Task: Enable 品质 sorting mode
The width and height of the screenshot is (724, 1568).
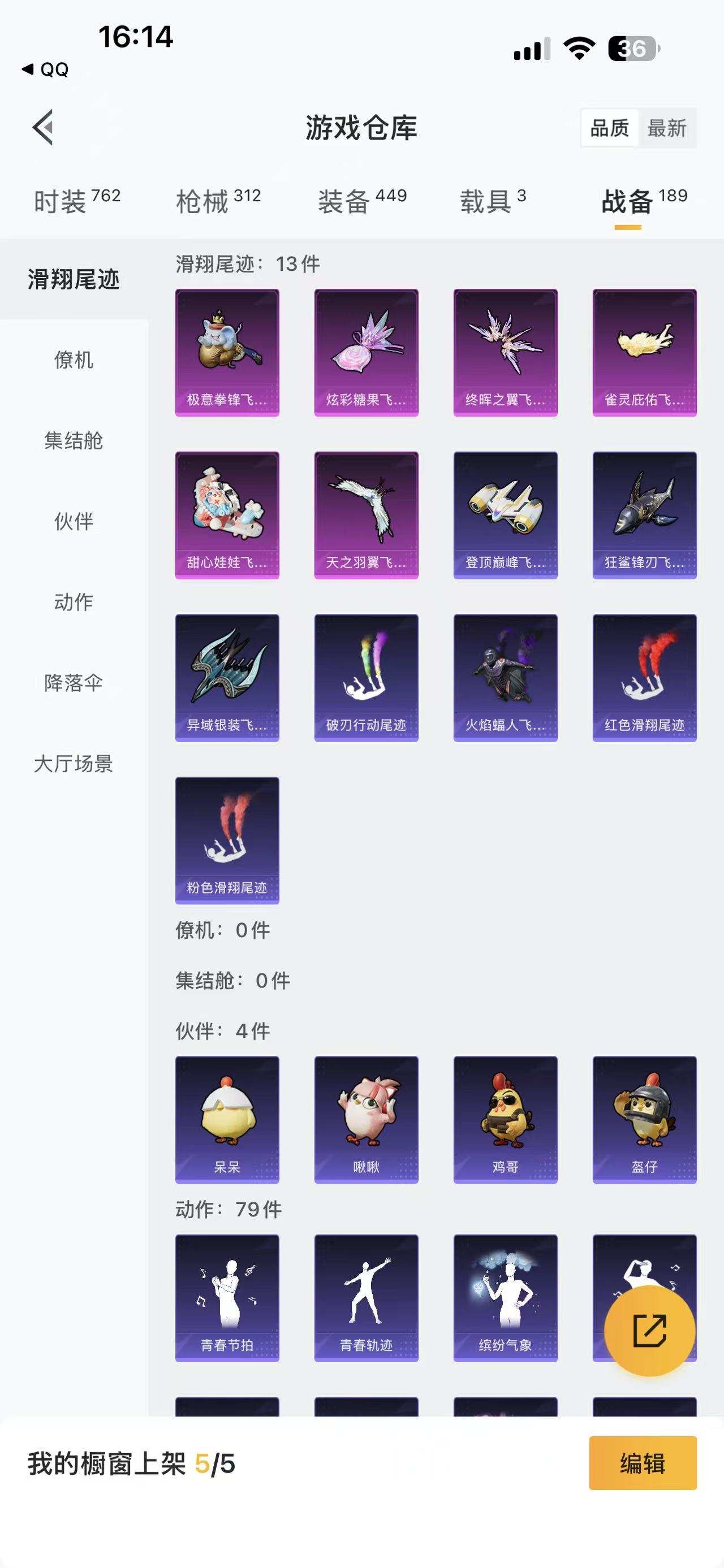Action: [611, 129]
